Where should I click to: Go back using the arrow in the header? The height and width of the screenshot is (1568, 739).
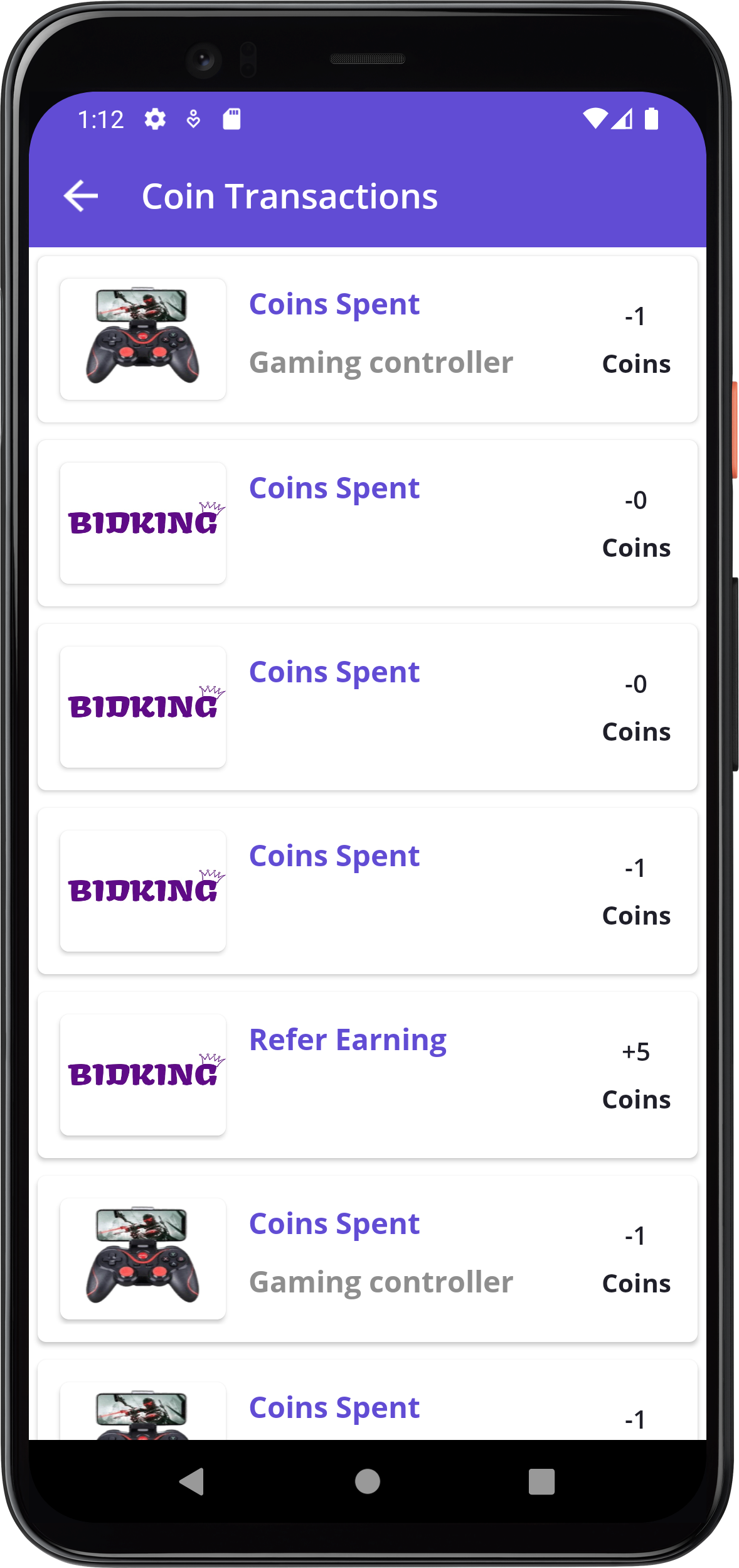pos(80,195)
